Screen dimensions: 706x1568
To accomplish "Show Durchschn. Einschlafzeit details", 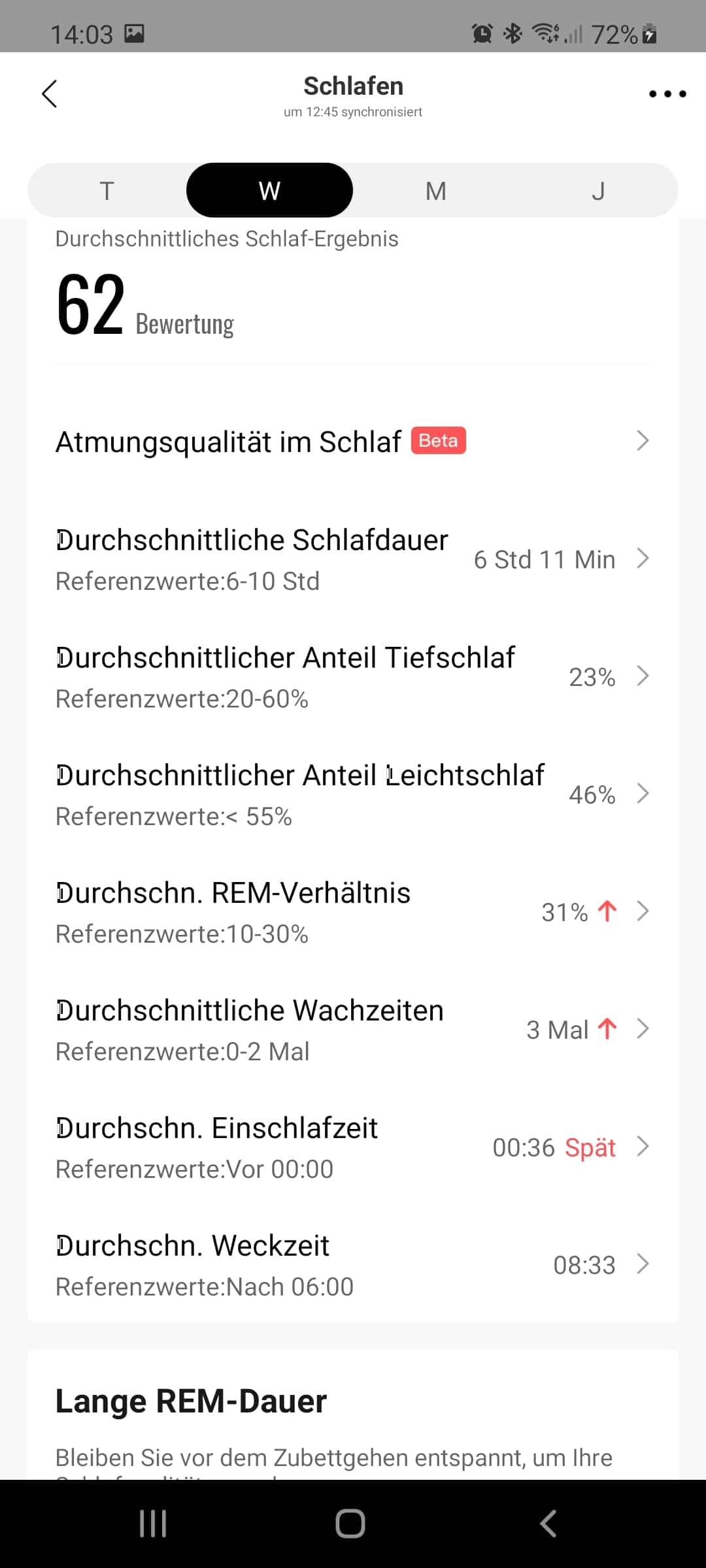I will point(353,1147).
